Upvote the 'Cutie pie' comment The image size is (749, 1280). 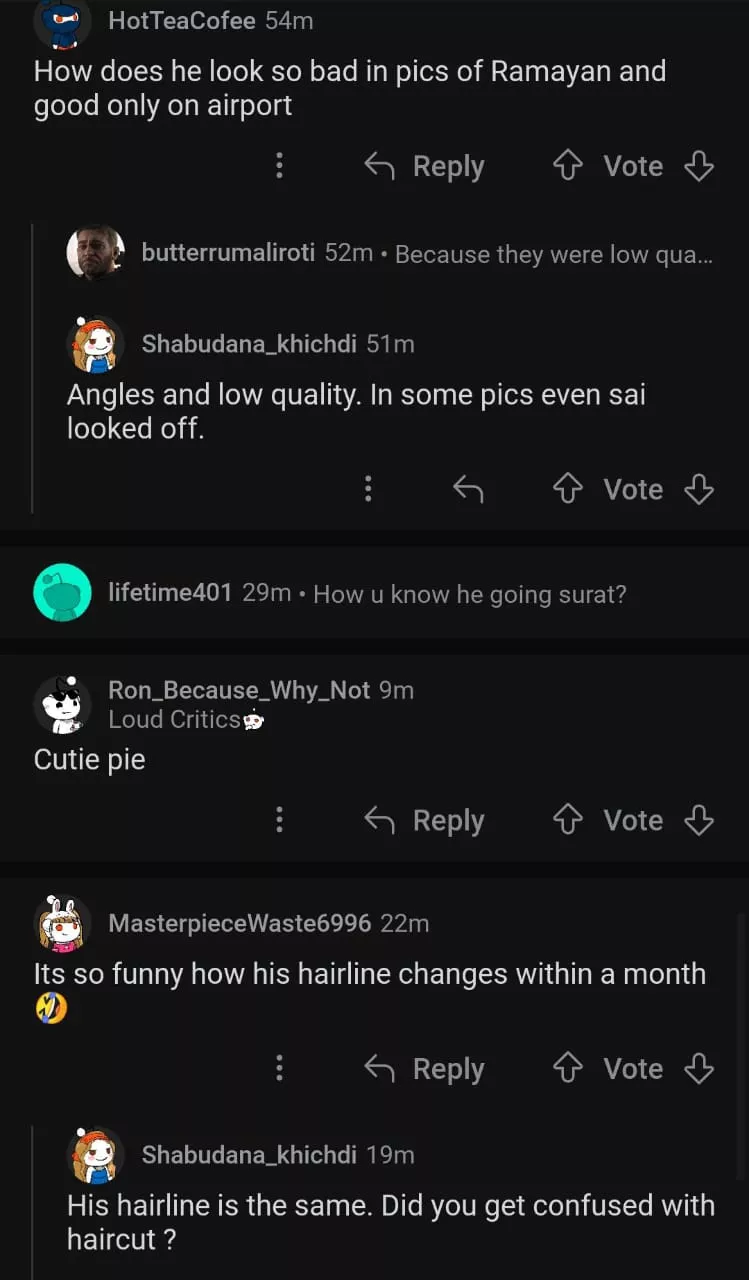568,820
